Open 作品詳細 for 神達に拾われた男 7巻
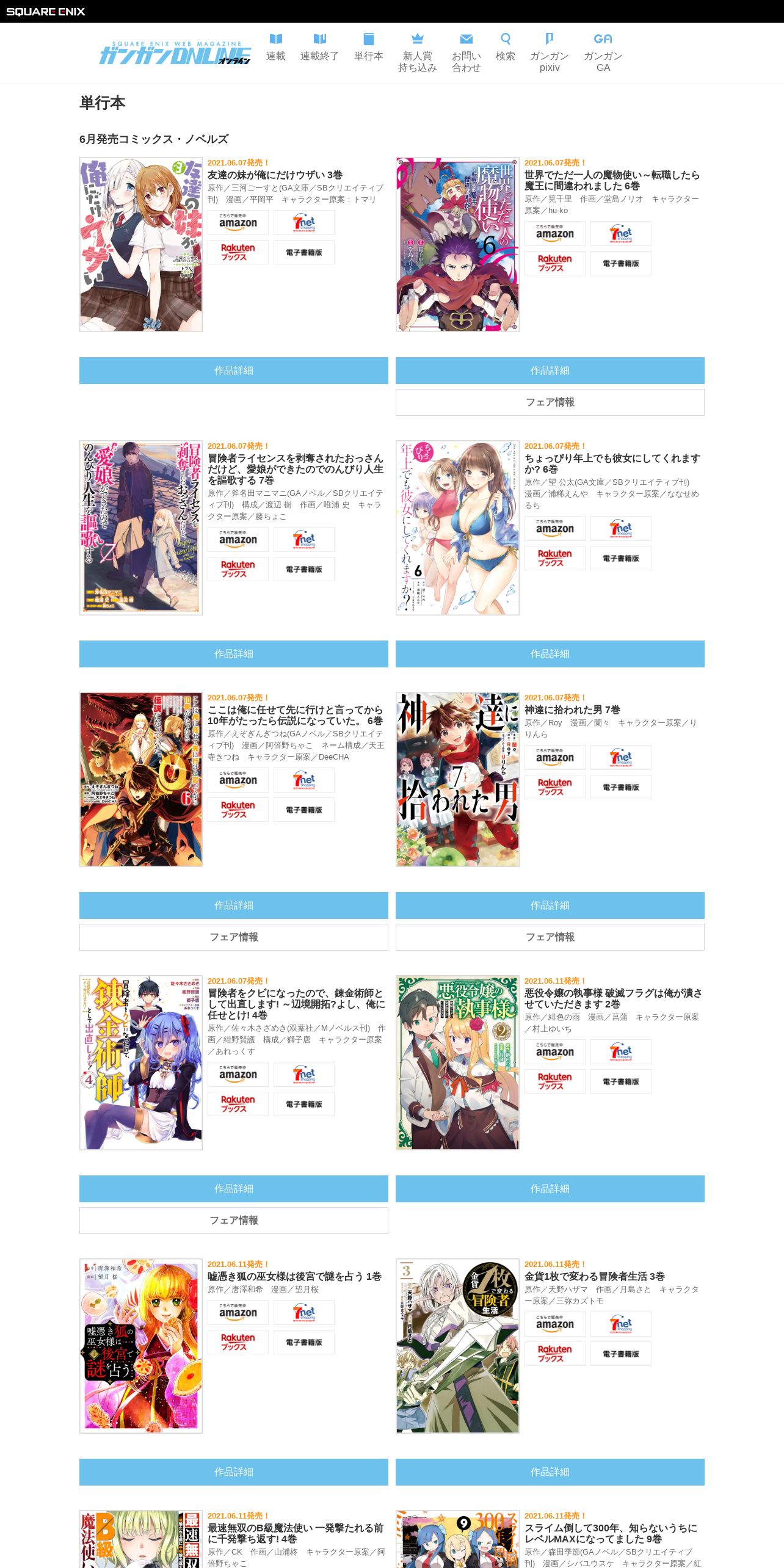 pyautogui.click(x=550, y=906)
